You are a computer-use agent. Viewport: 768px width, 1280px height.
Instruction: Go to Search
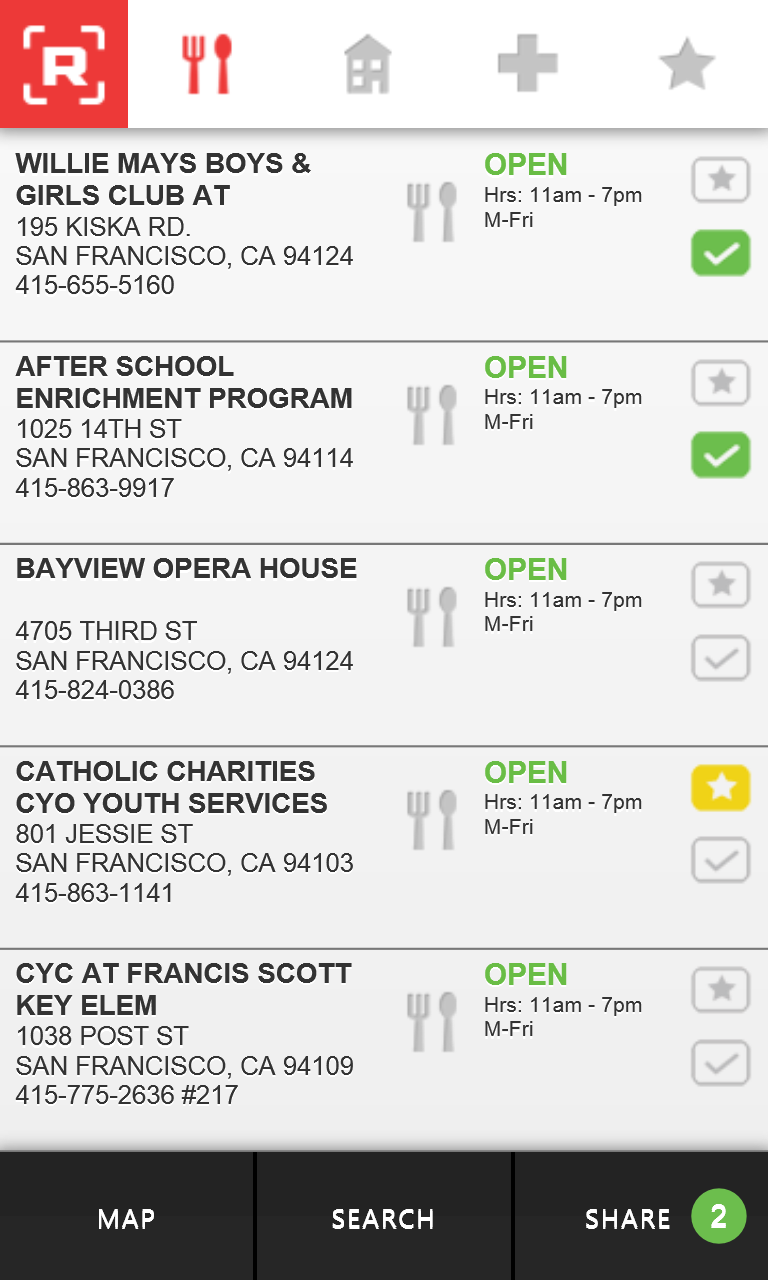[x=383, y=1218]
